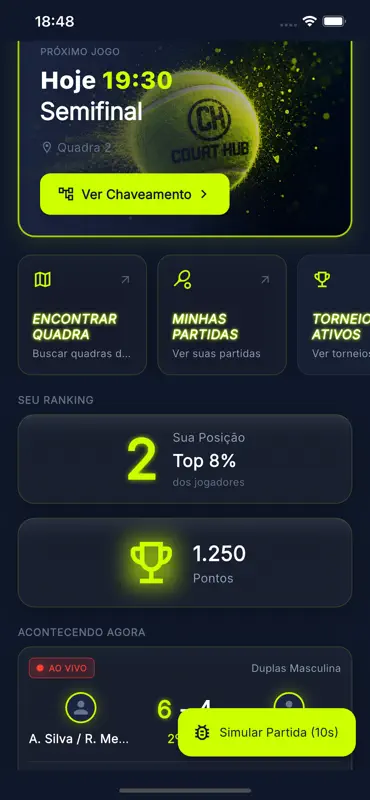Tap the Ver Chaveamento button
The width and height of the screenshot is (370, 800).
(x=135, y=194)
